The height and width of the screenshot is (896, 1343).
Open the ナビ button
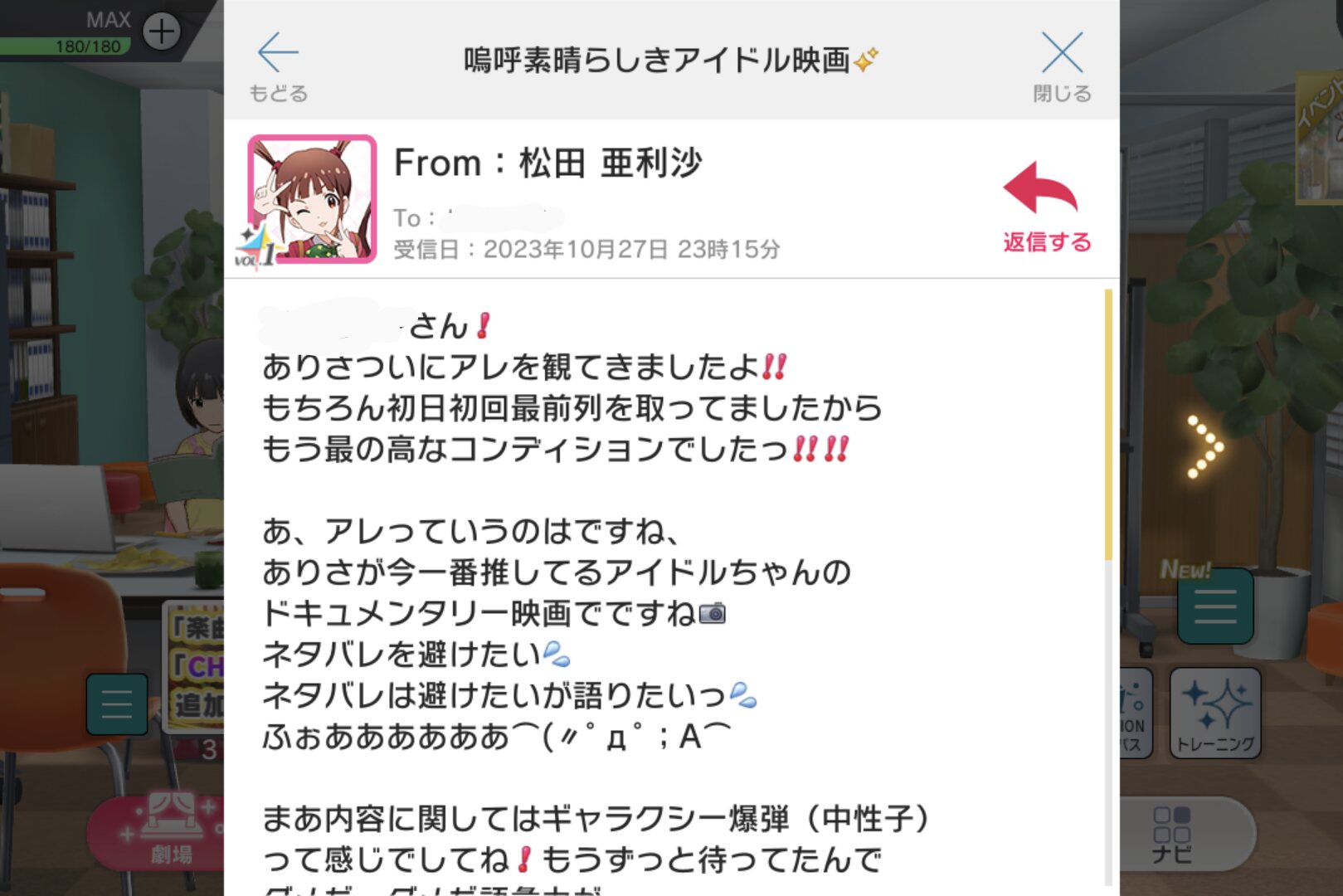click(x=1171, y=834)
